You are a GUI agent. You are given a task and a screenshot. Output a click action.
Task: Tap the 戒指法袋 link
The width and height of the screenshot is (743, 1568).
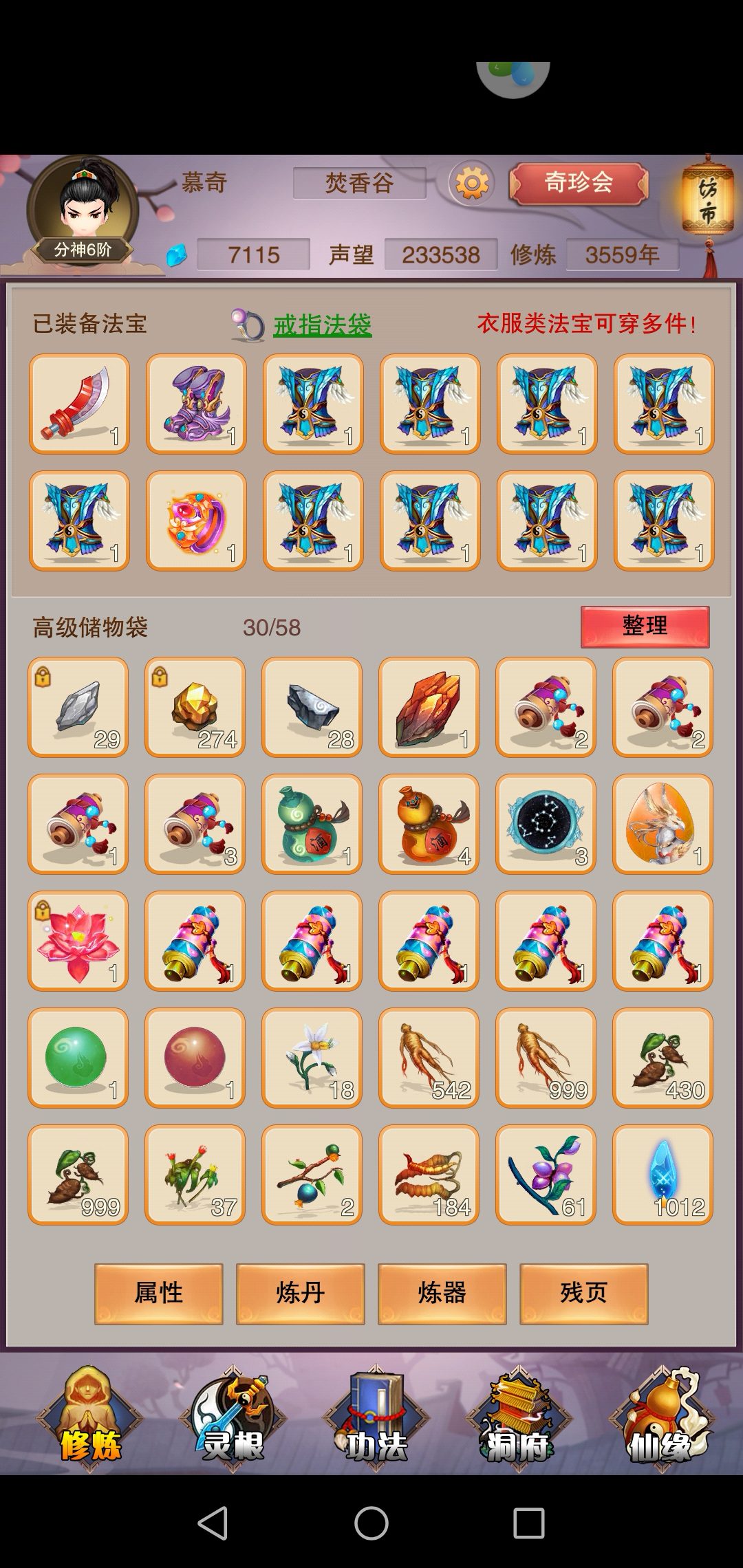(322, 325)
